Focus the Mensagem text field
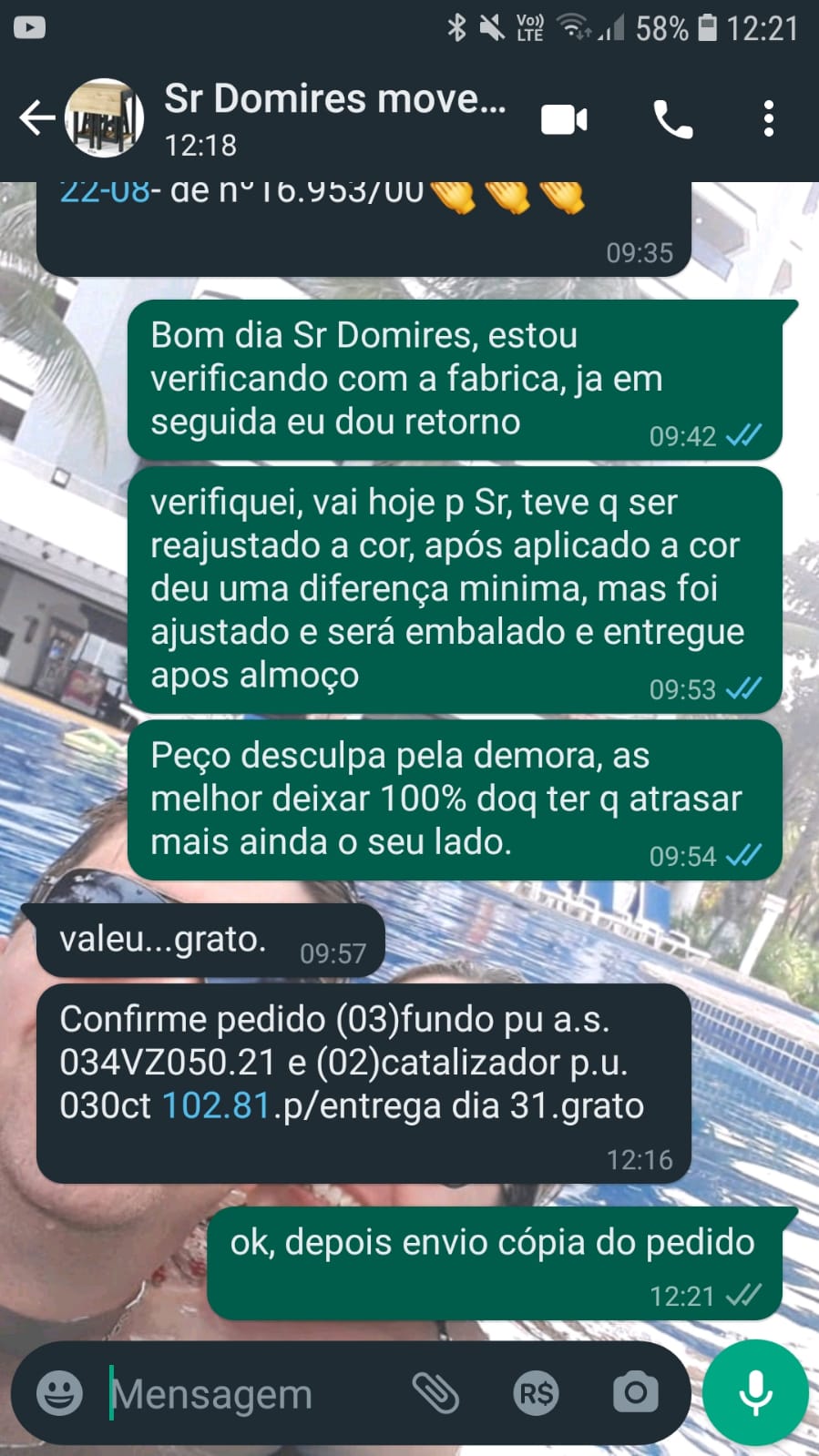 coord(246,1393)
